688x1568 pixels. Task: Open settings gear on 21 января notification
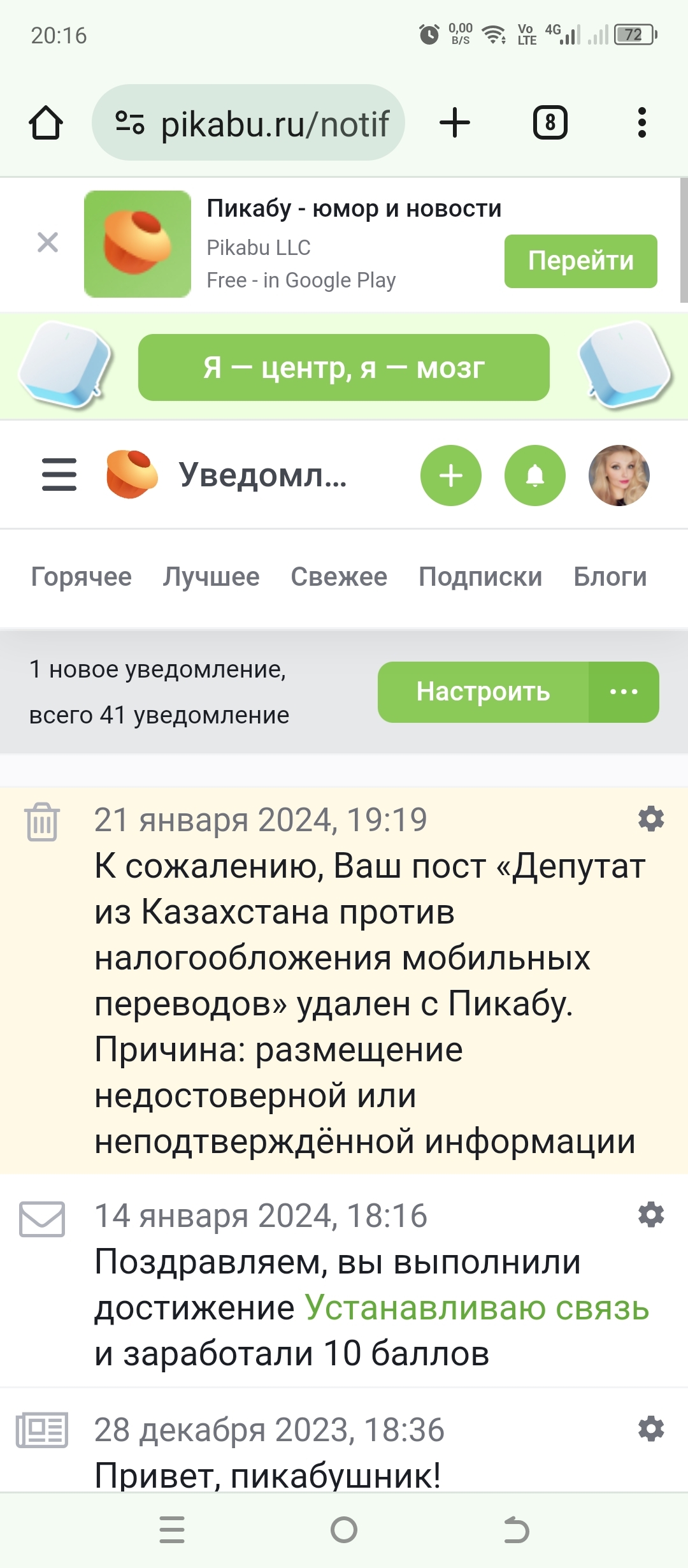pos(651,819)
